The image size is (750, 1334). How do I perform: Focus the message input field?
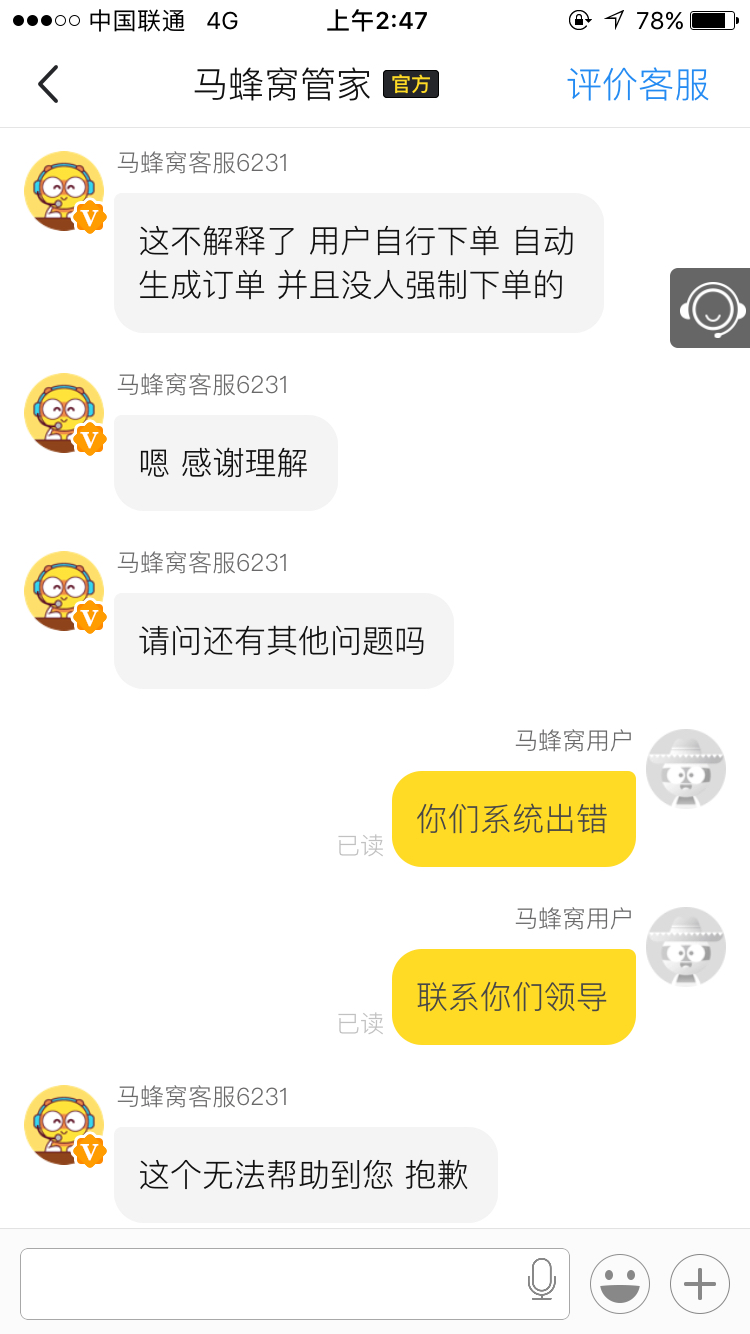click(270, 1283)
